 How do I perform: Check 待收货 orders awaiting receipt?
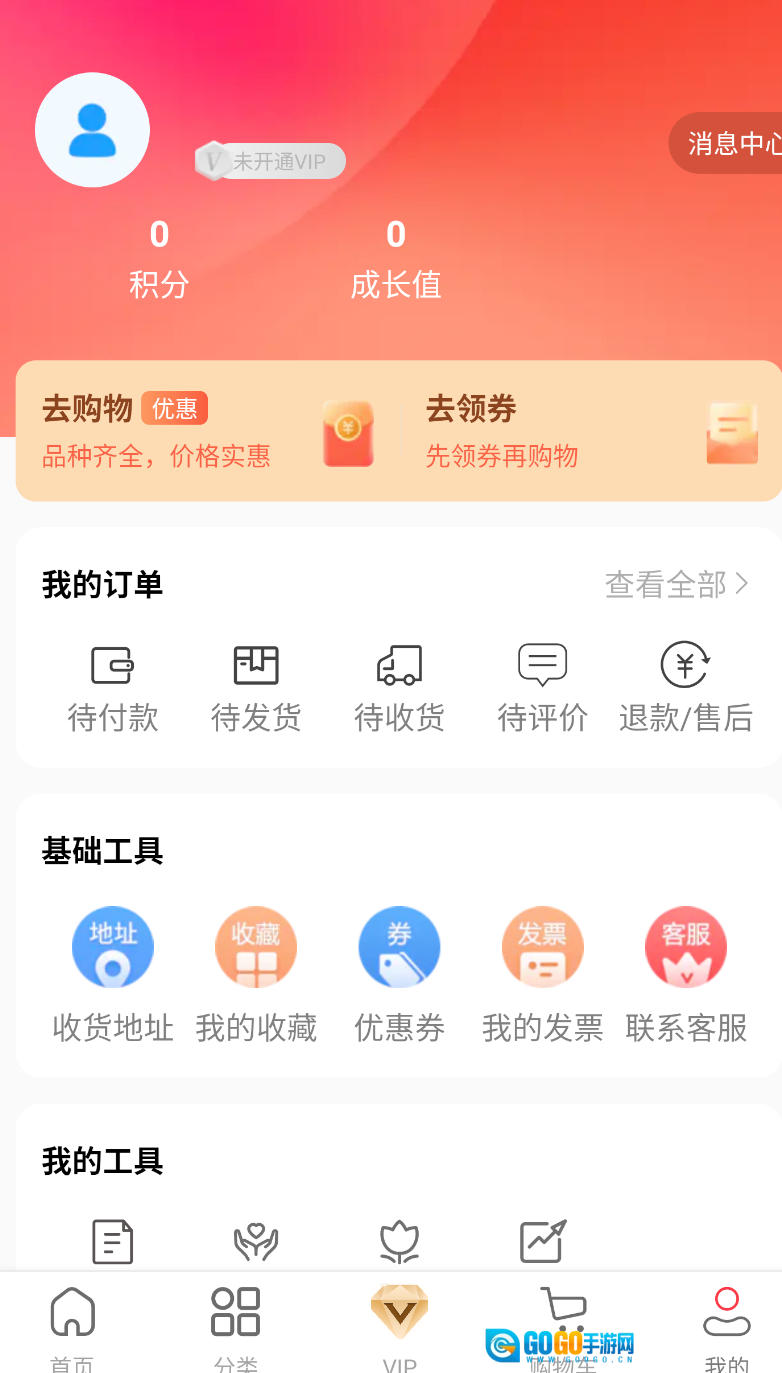[399, 688]
